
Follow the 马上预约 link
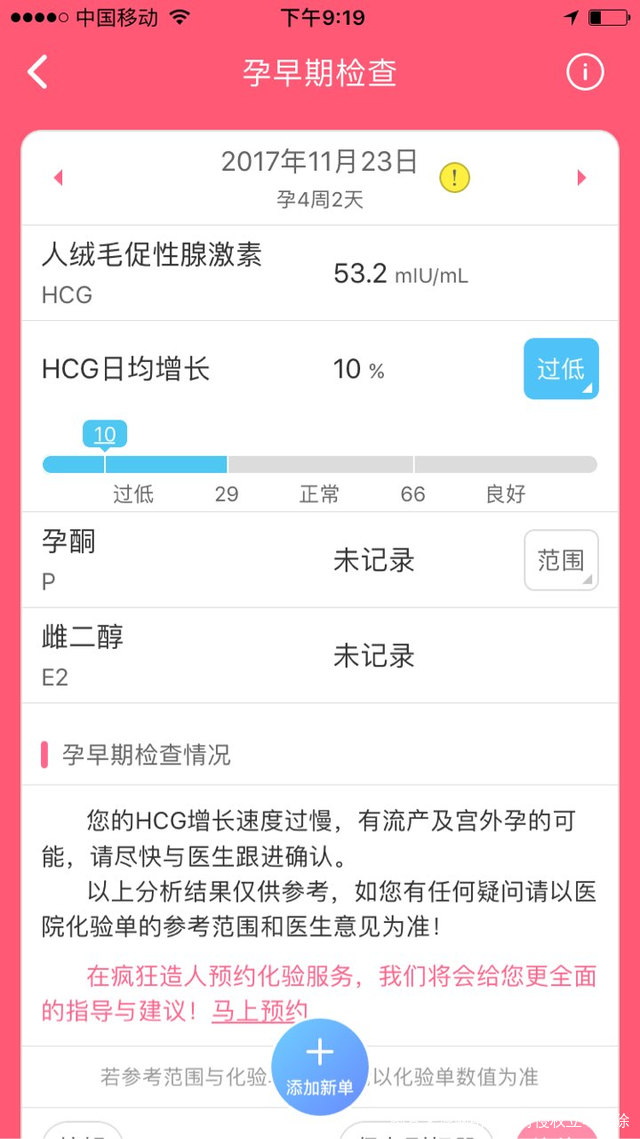(x=259, y=1011)
